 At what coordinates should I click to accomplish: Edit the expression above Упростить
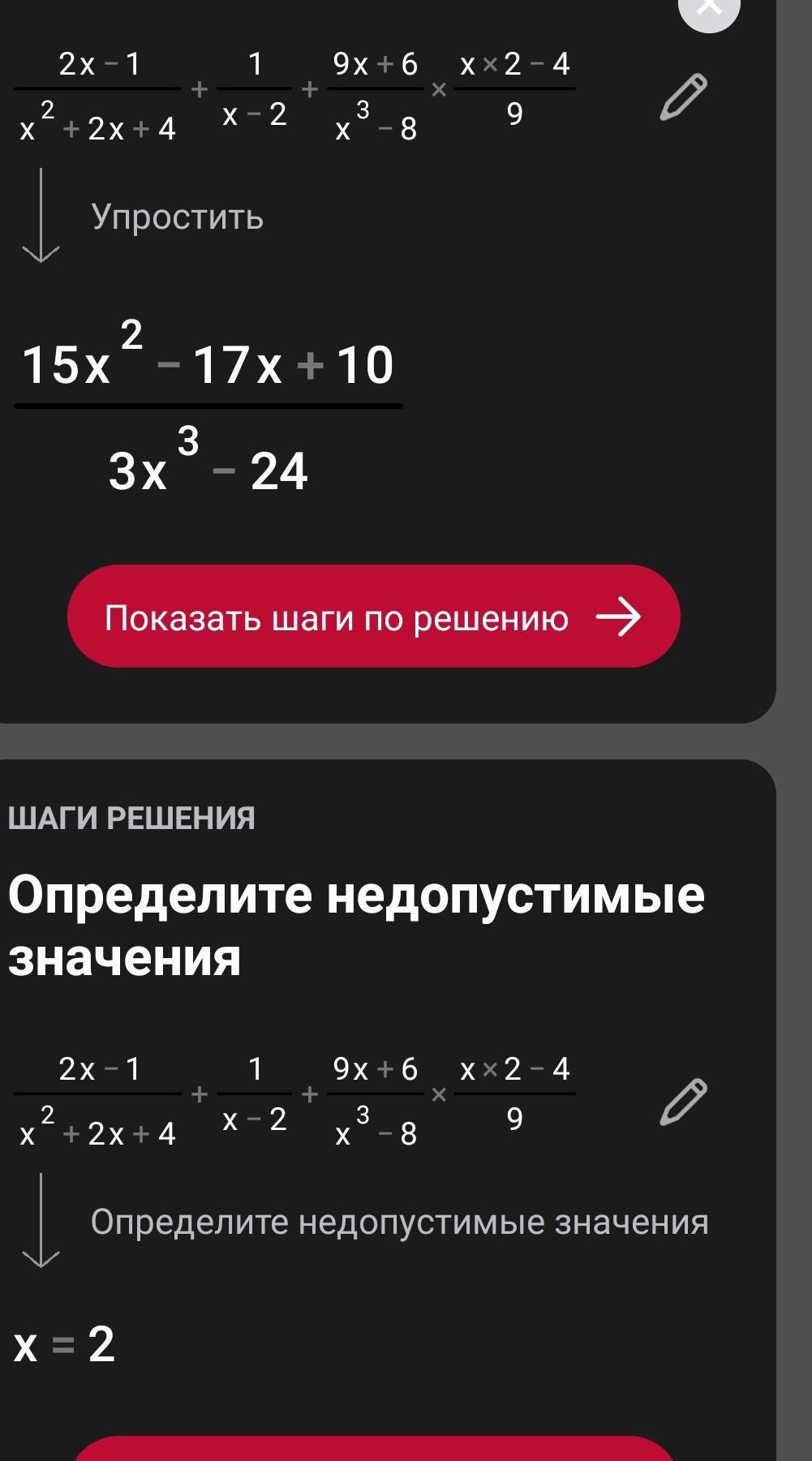(683, 97)
